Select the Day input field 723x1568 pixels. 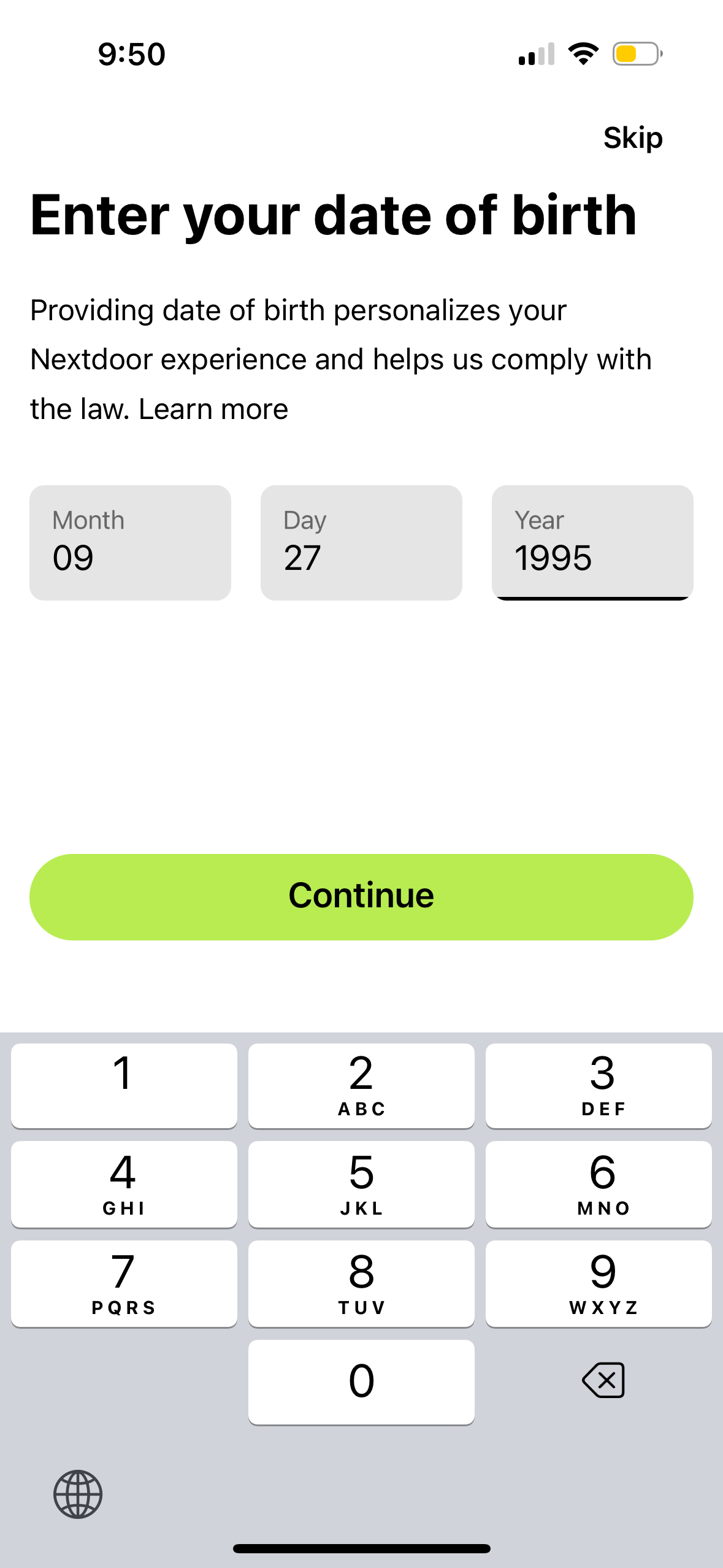pos(361,542)
